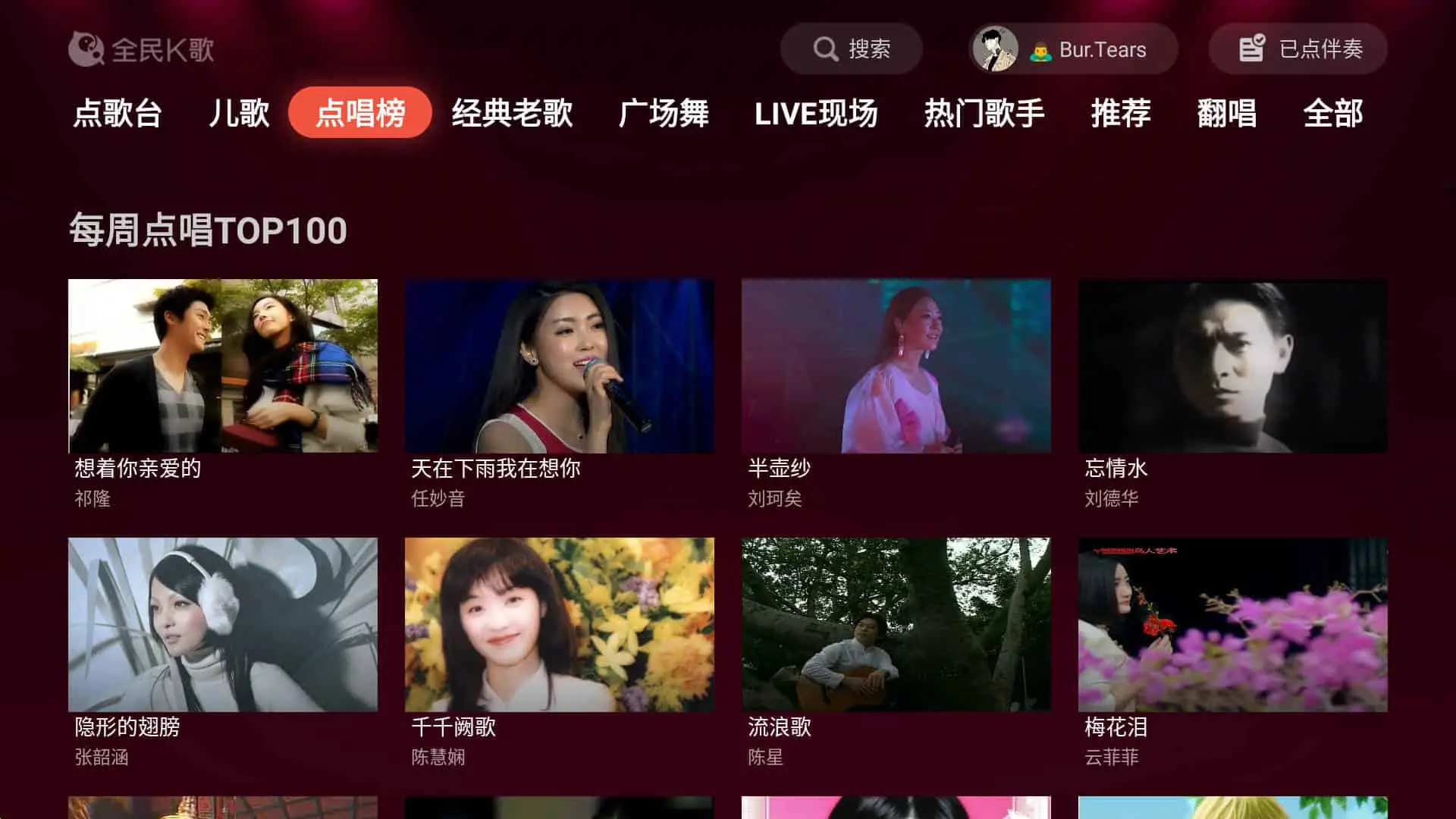This screenshot has height=819, width=1456.
Task: Tap the 梅花泪 song card
Action: coord(1233,625)
